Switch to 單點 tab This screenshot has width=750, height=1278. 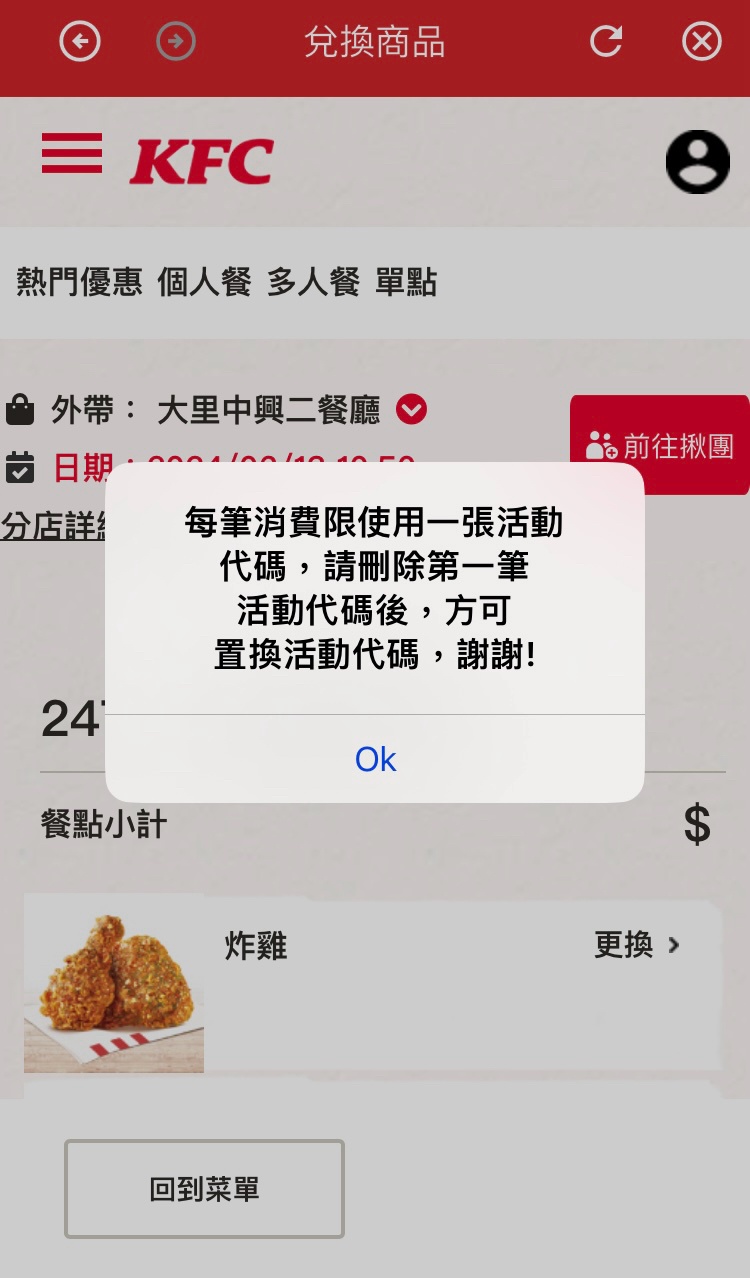406,283
